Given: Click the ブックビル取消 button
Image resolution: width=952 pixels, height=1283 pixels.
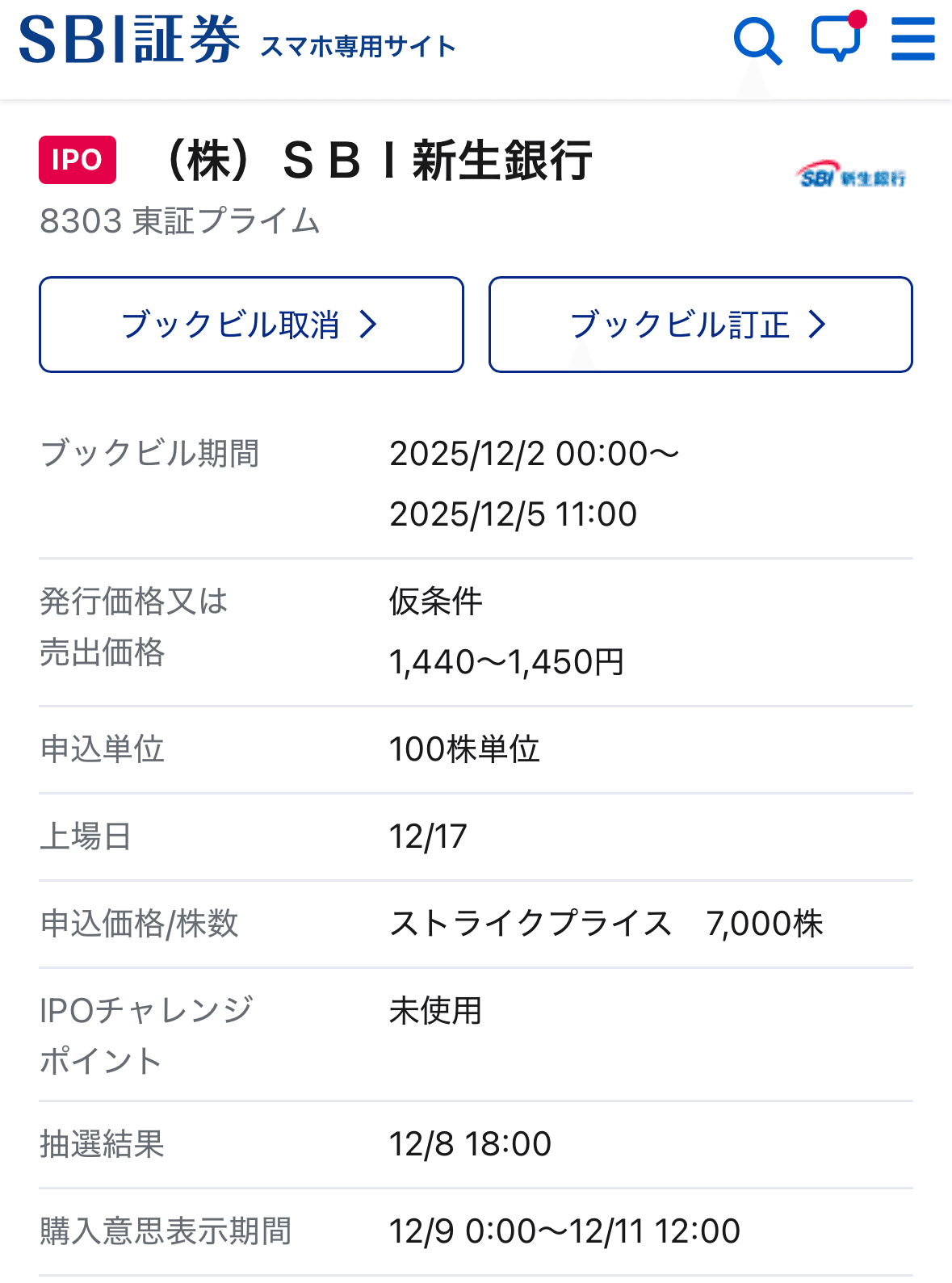Looking at the screenshot, I should tap(250, 324).
